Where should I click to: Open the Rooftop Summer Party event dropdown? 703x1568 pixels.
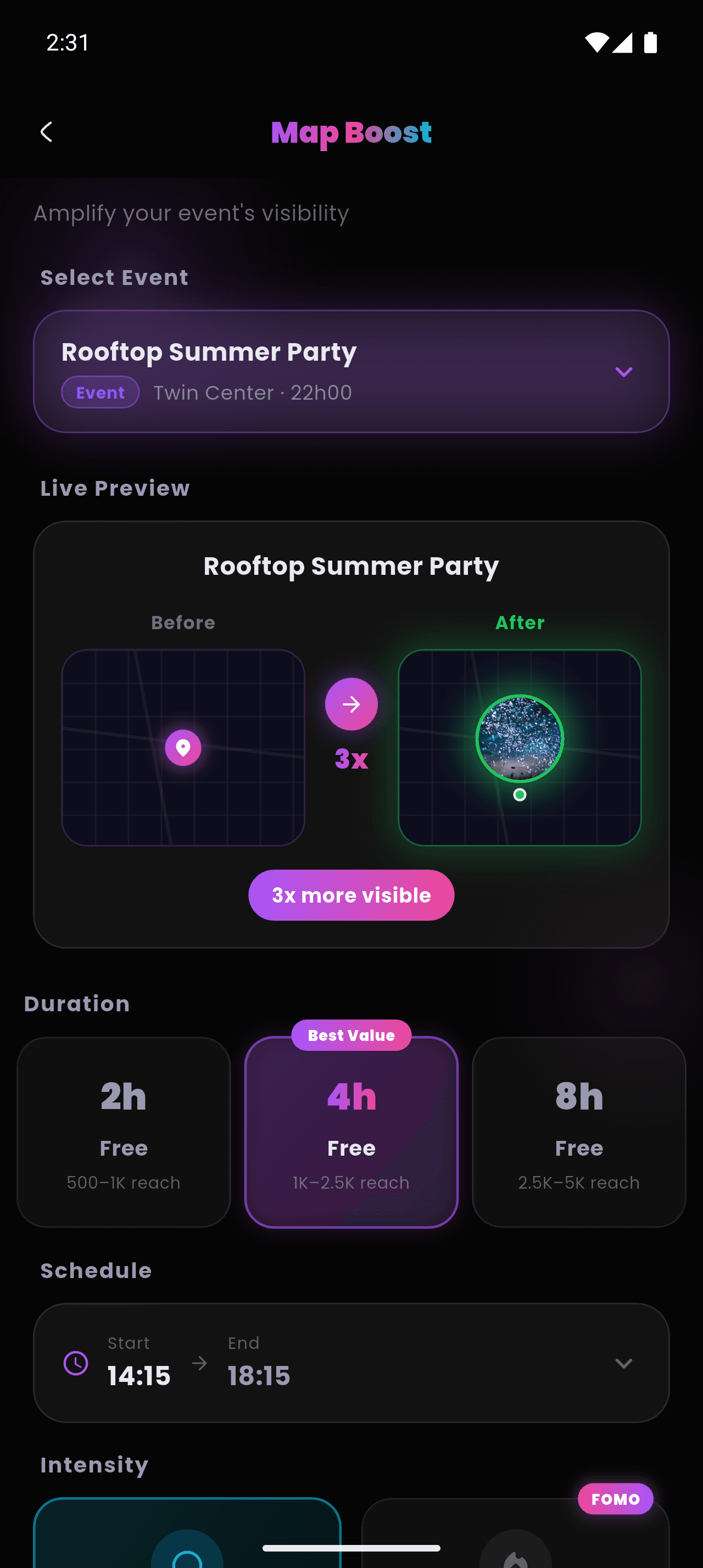click(x=351, y=371)
